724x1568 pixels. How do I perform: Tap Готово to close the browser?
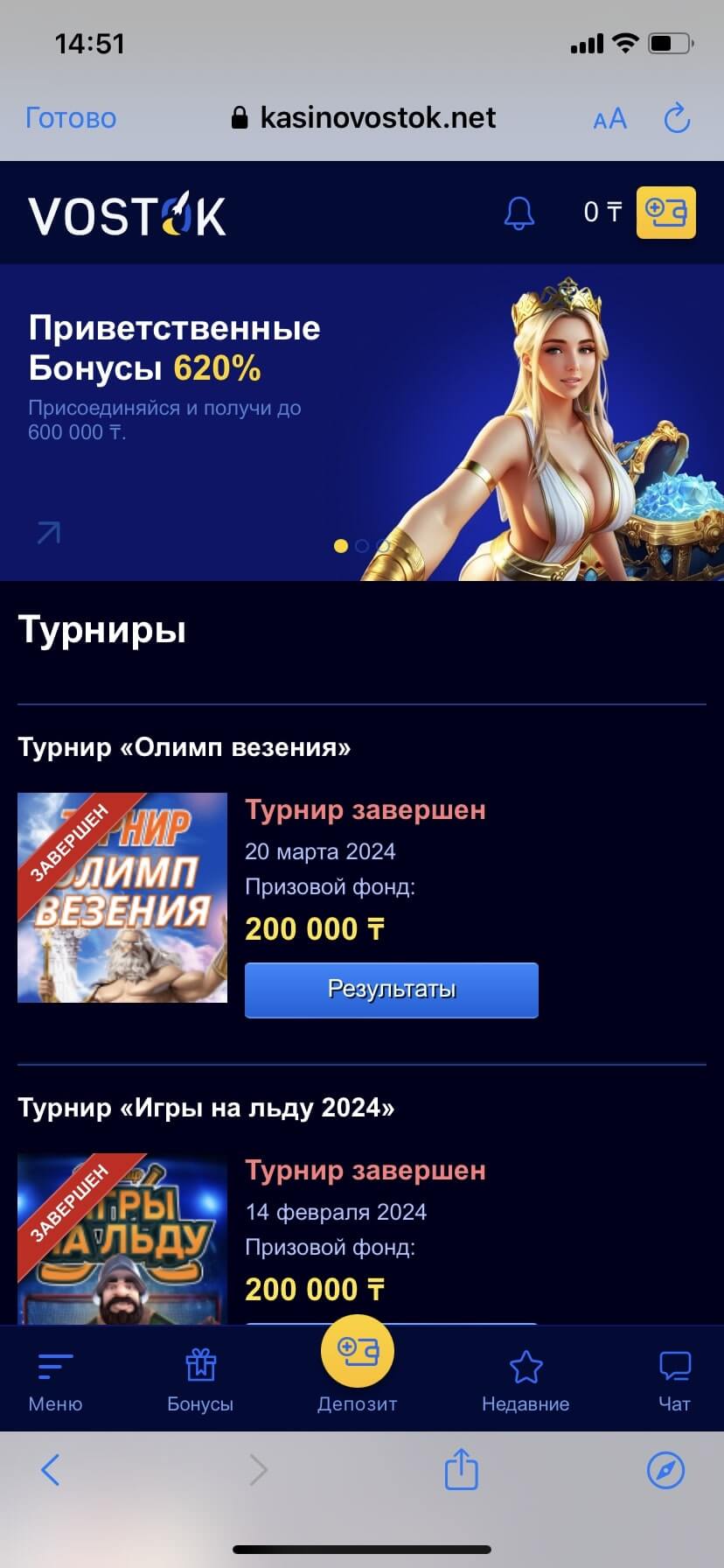pos(71,118)
